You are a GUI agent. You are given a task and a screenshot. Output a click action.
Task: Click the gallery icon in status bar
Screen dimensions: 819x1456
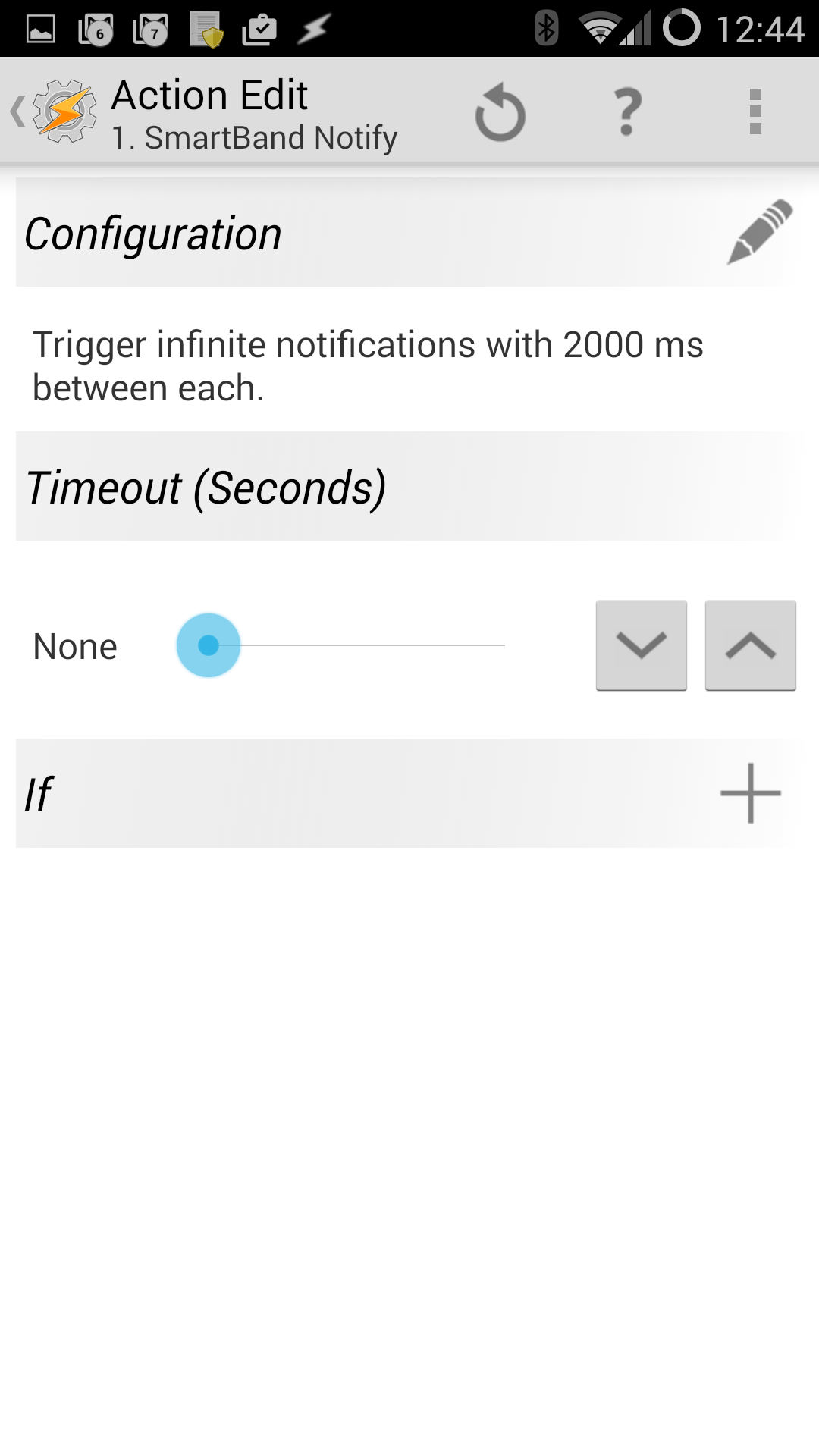(x=42, y=29)
